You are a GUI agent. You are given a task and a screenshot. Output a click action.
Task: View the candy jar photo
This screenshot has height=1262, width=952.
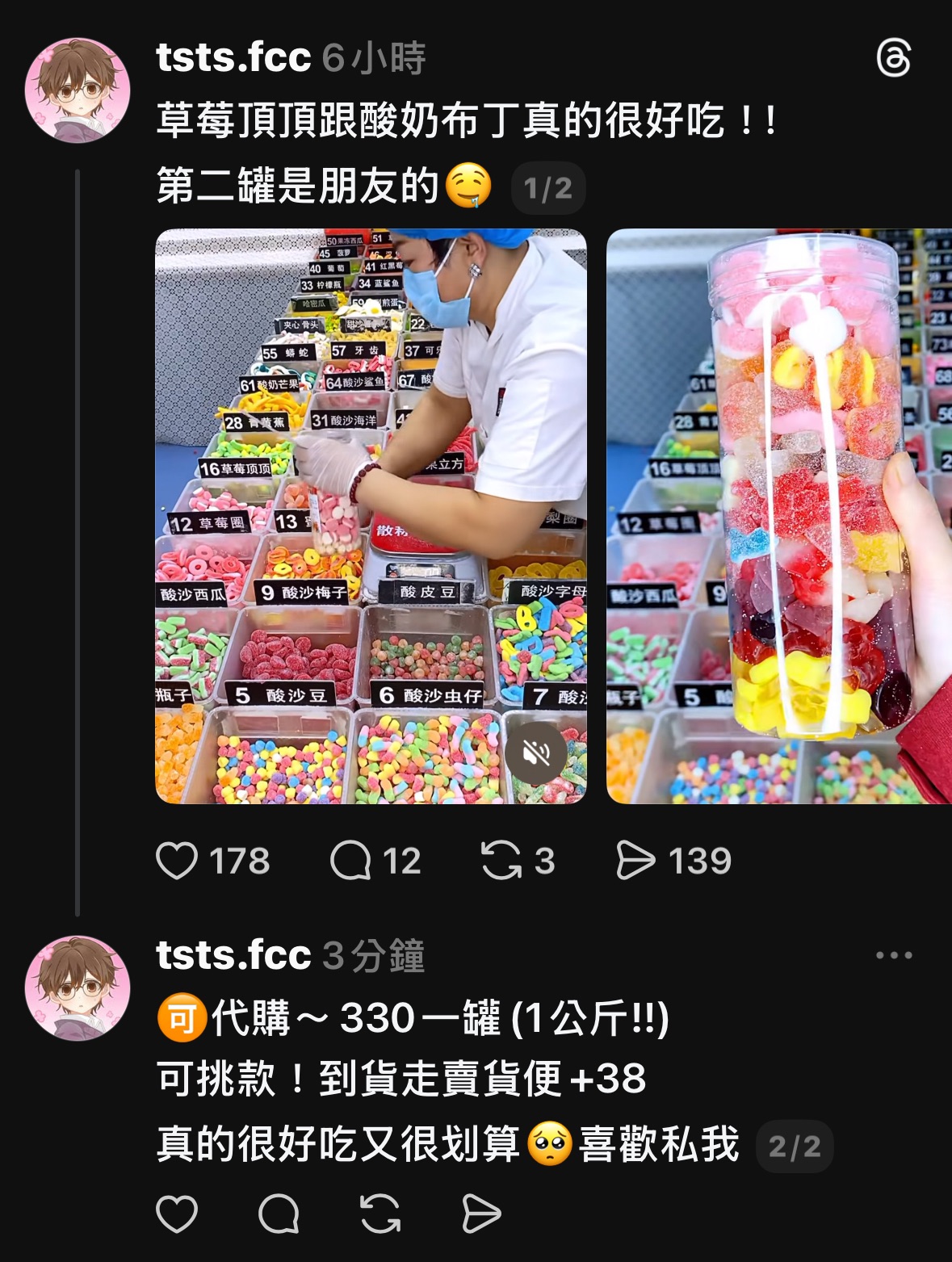779,517
